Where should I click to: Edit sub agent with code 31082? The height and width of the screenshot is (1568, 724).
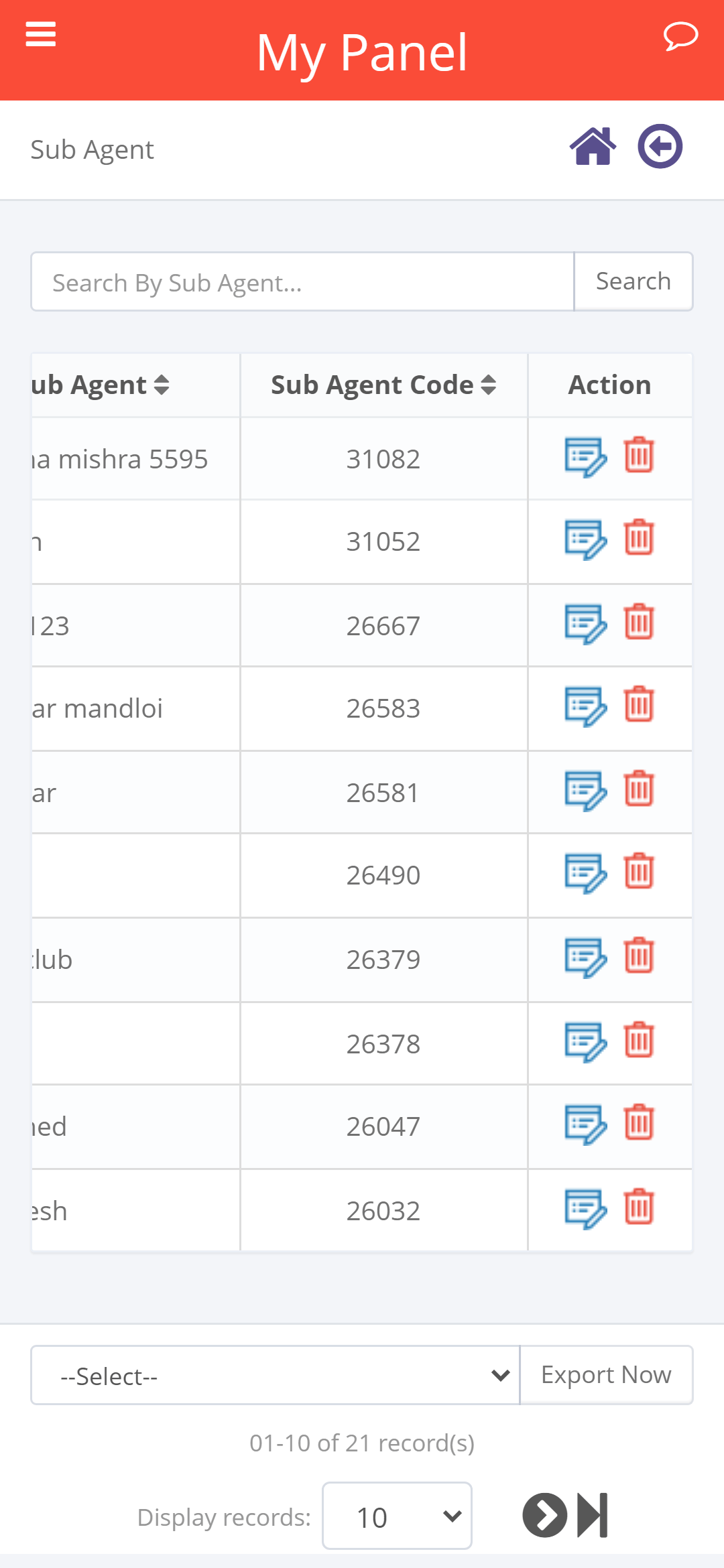pyautogui.click(x=585, y=457)
